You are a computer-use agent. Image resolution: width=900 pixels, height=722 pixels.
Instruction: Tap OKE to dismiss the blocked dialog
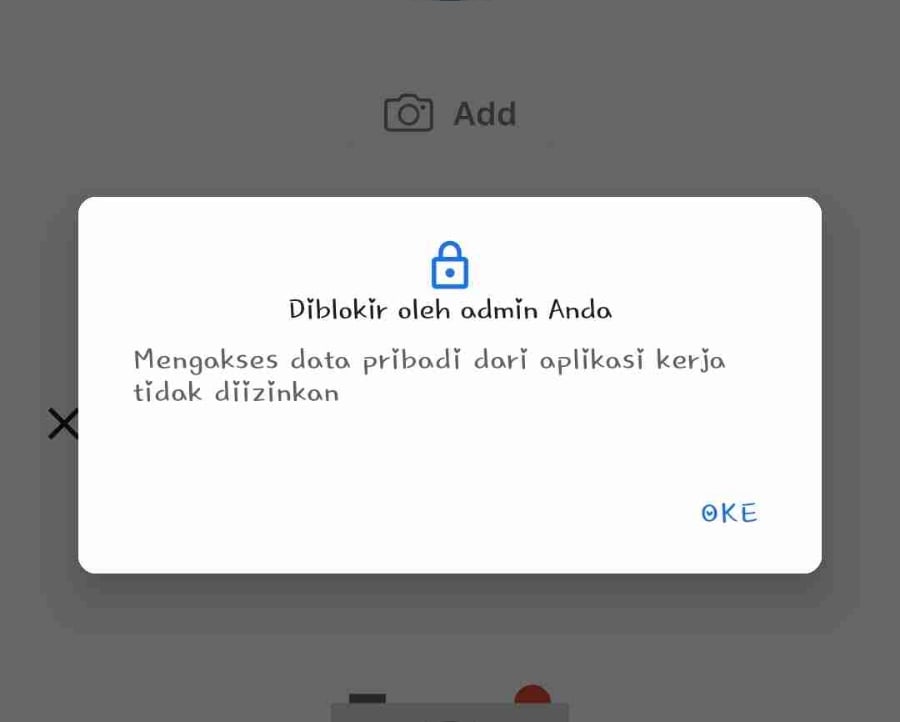(729, 513)
